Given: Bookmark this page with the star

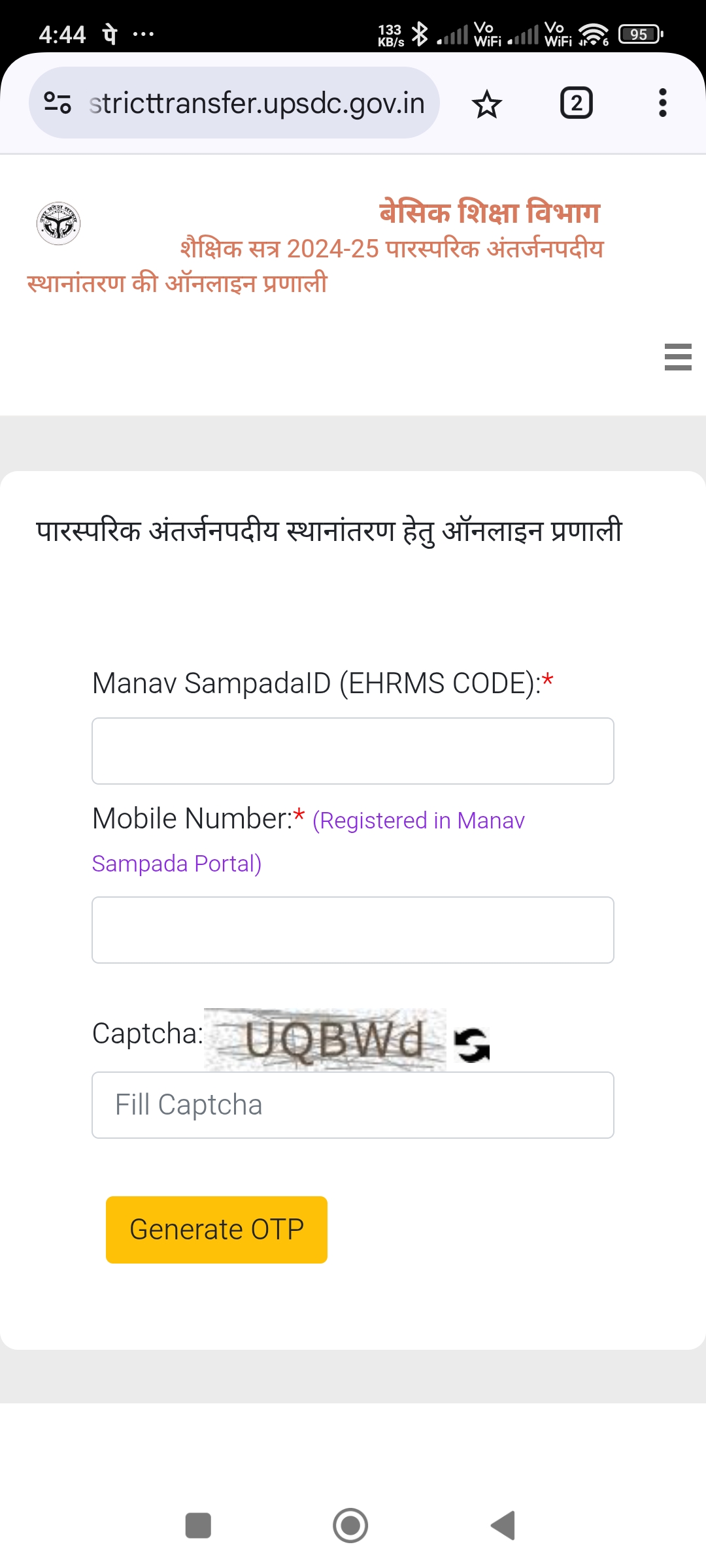Looking at the screenshot, I should (487, 104).
